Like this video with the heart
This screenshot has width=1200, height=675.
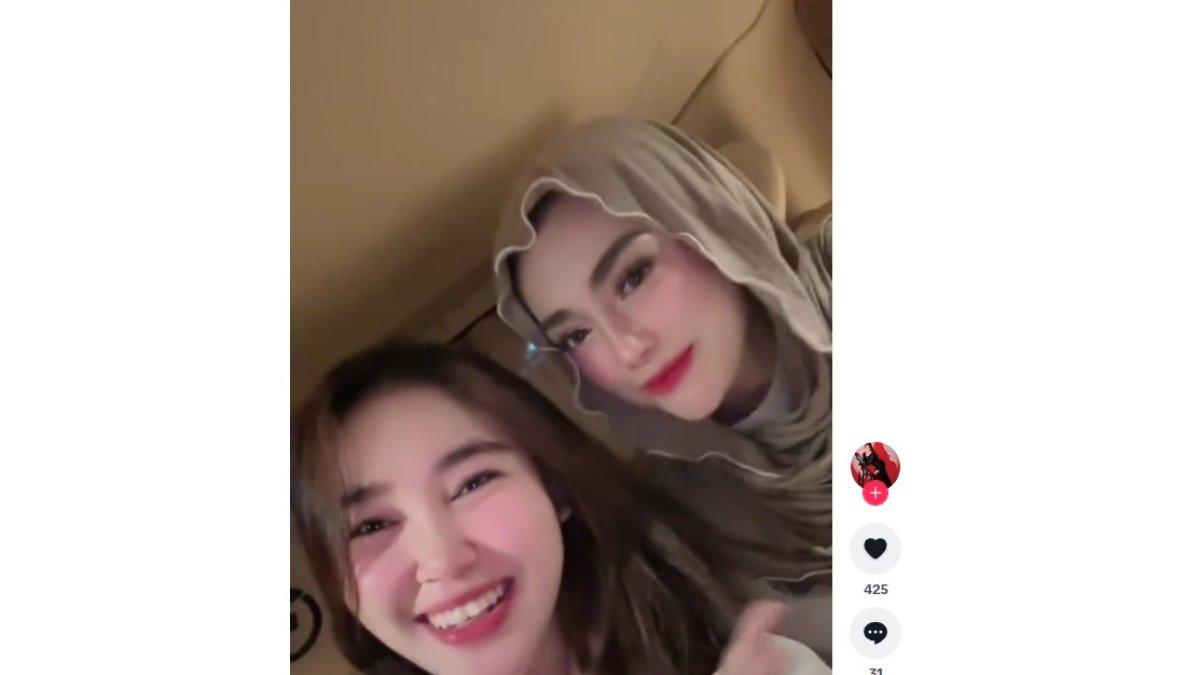point(875,548)
